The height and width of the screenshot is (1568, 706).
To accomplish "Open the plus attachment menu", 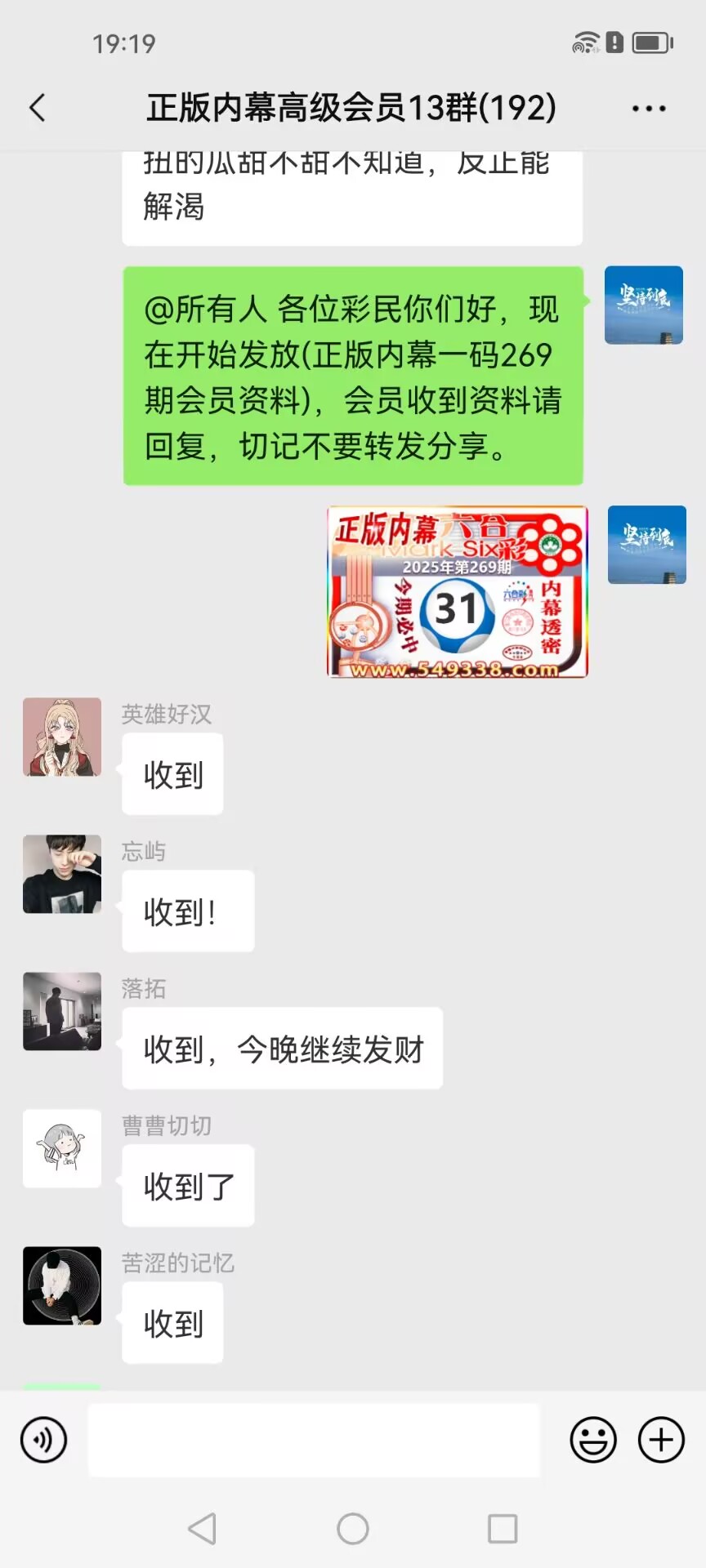I will [x=661, y=1440].
